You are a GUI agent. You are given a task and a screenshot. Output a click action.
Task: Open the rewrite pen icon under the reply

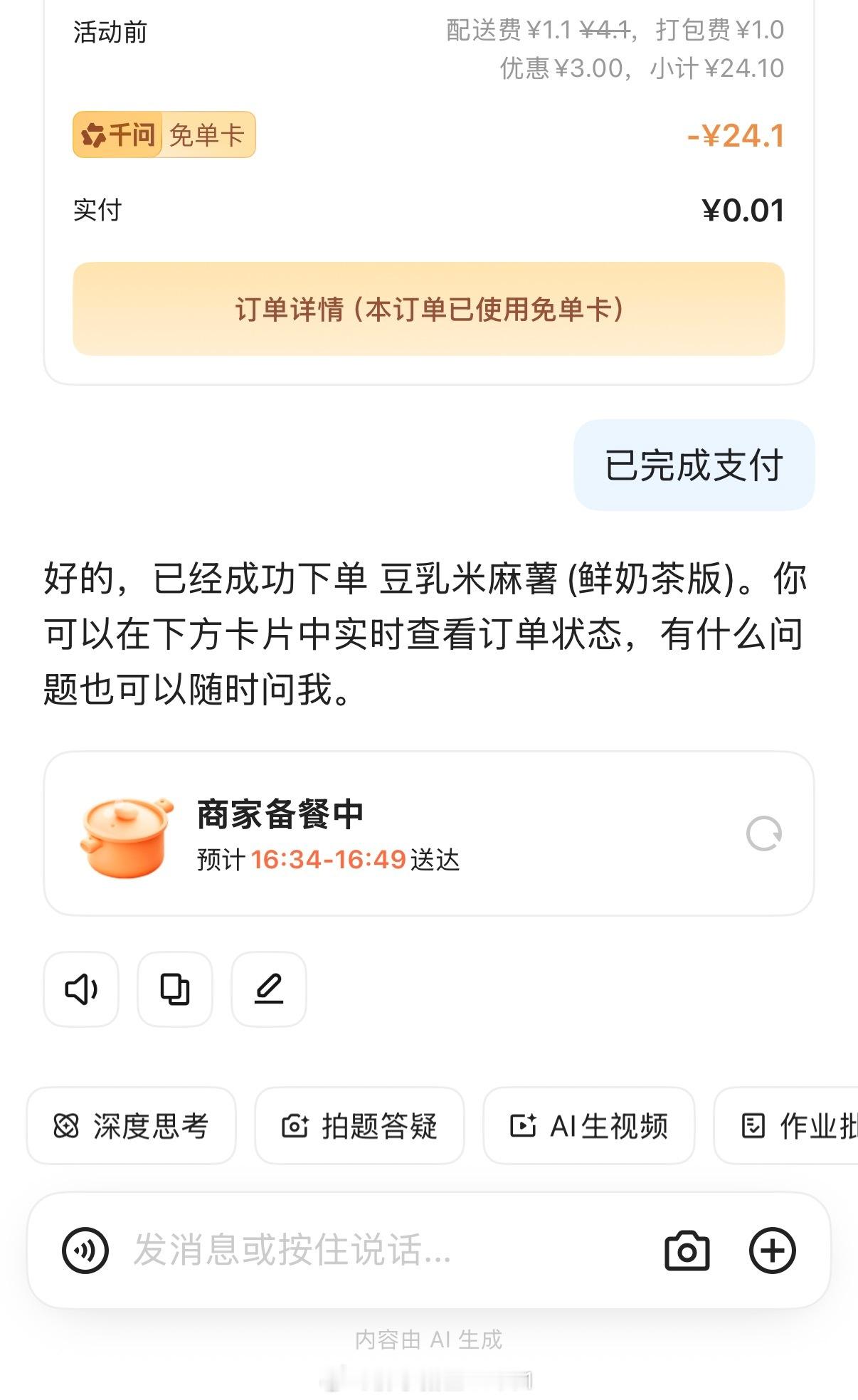coord(269,989)
